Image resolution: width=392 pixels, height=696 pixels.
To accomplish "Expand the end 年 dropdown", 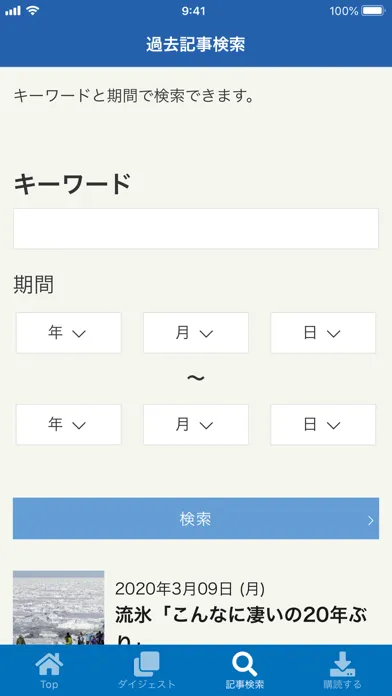I will point(69,425).
